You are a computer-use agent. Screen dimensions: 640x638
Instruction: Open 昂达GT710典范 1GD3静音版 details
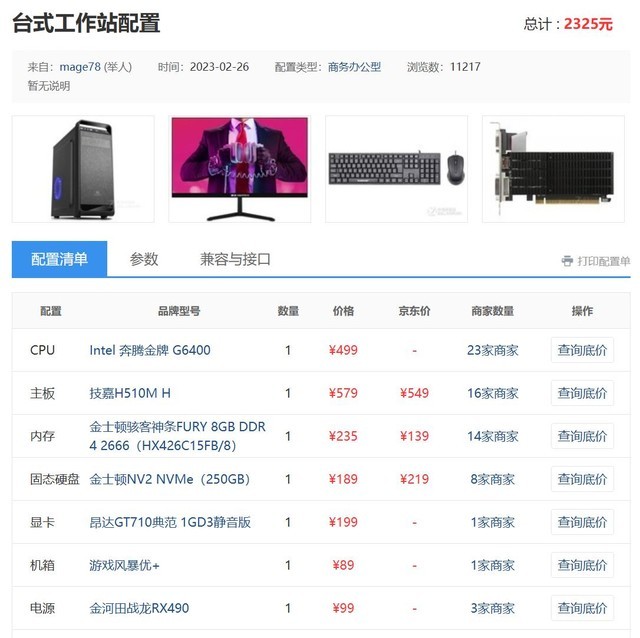tap(170, 522)
